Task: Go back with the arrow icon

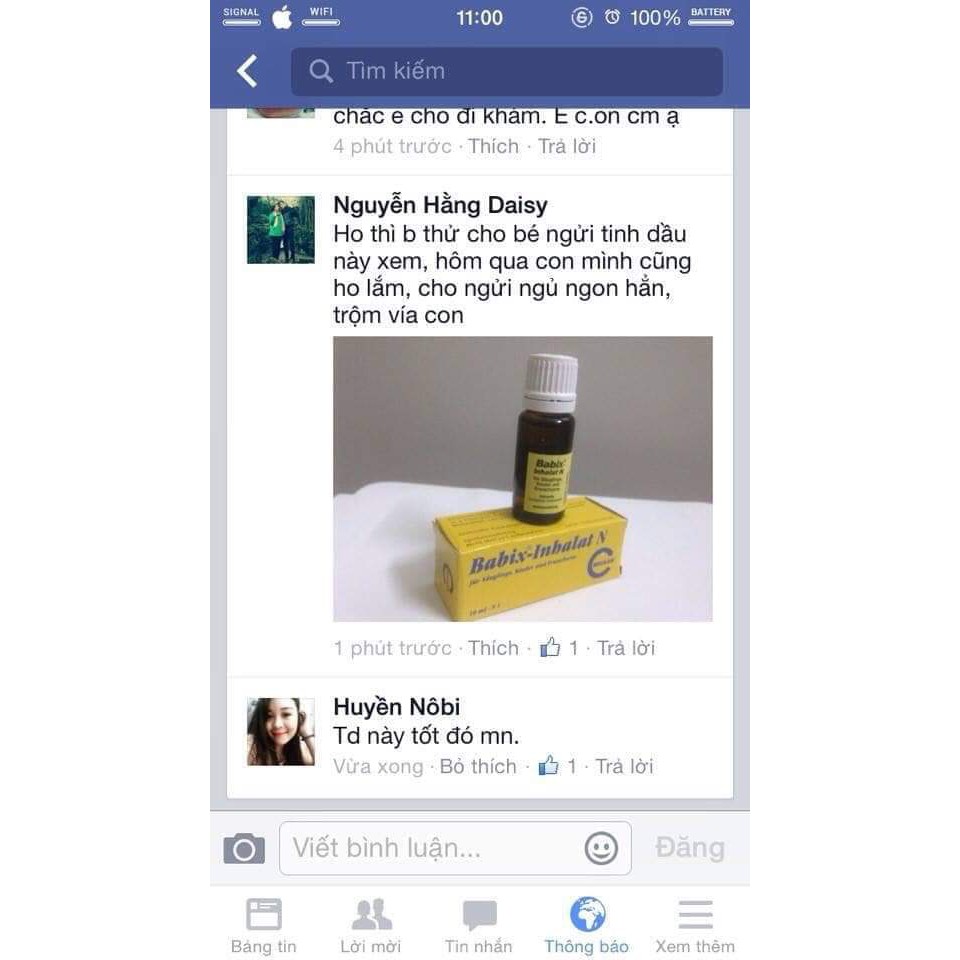Action: (x=247, y=71)
